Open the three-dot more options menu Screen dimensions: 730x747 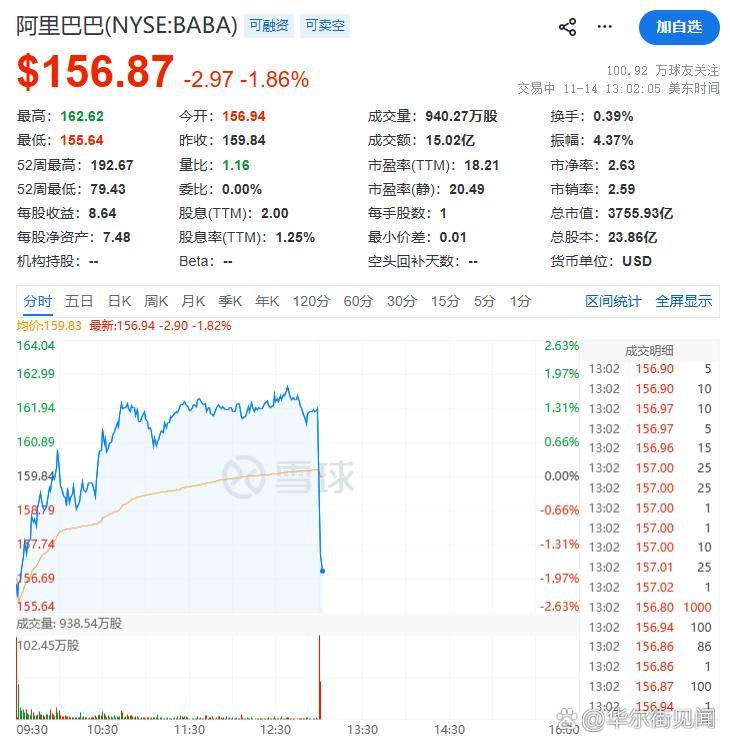click(606, 27)
